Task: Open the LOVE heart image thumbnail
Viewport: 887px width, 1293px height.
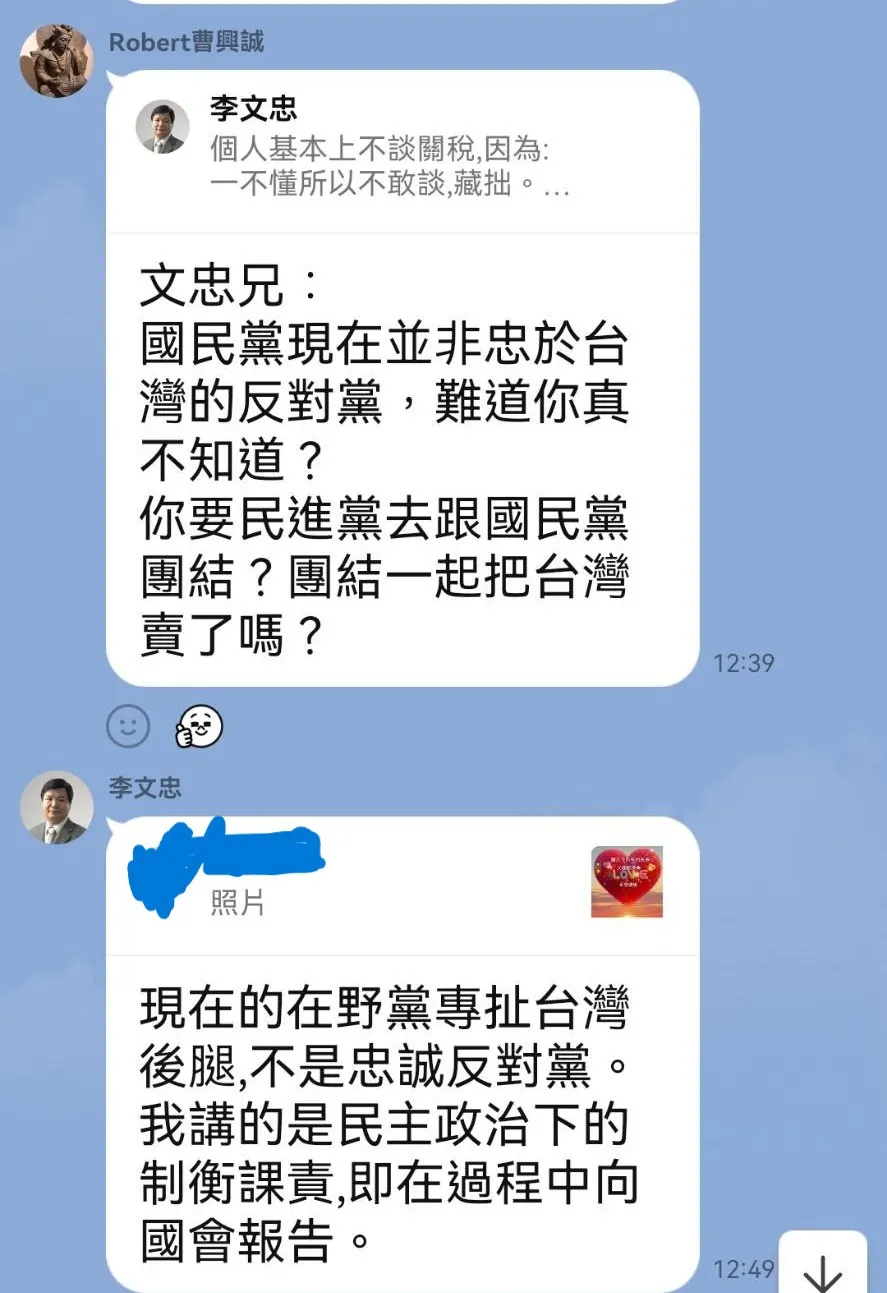Action: tap(626, 881)
